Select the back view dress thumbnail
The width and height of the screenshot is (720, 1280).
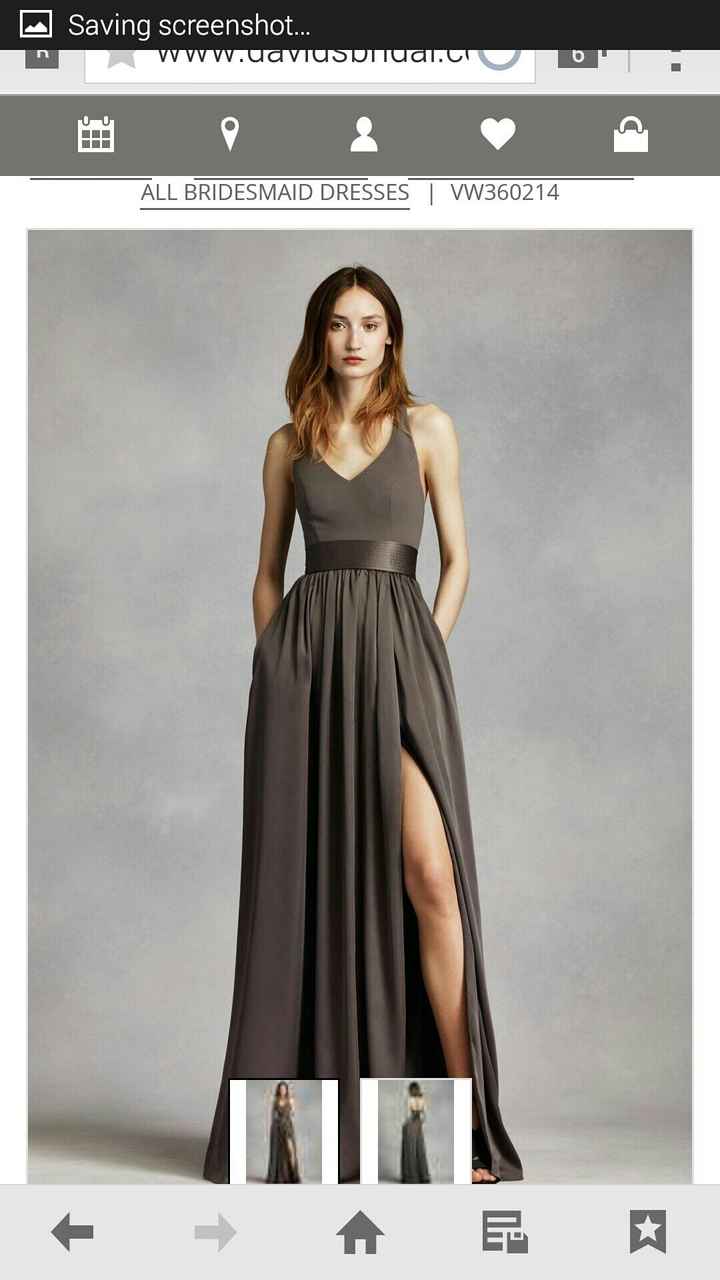[416, 1131]
